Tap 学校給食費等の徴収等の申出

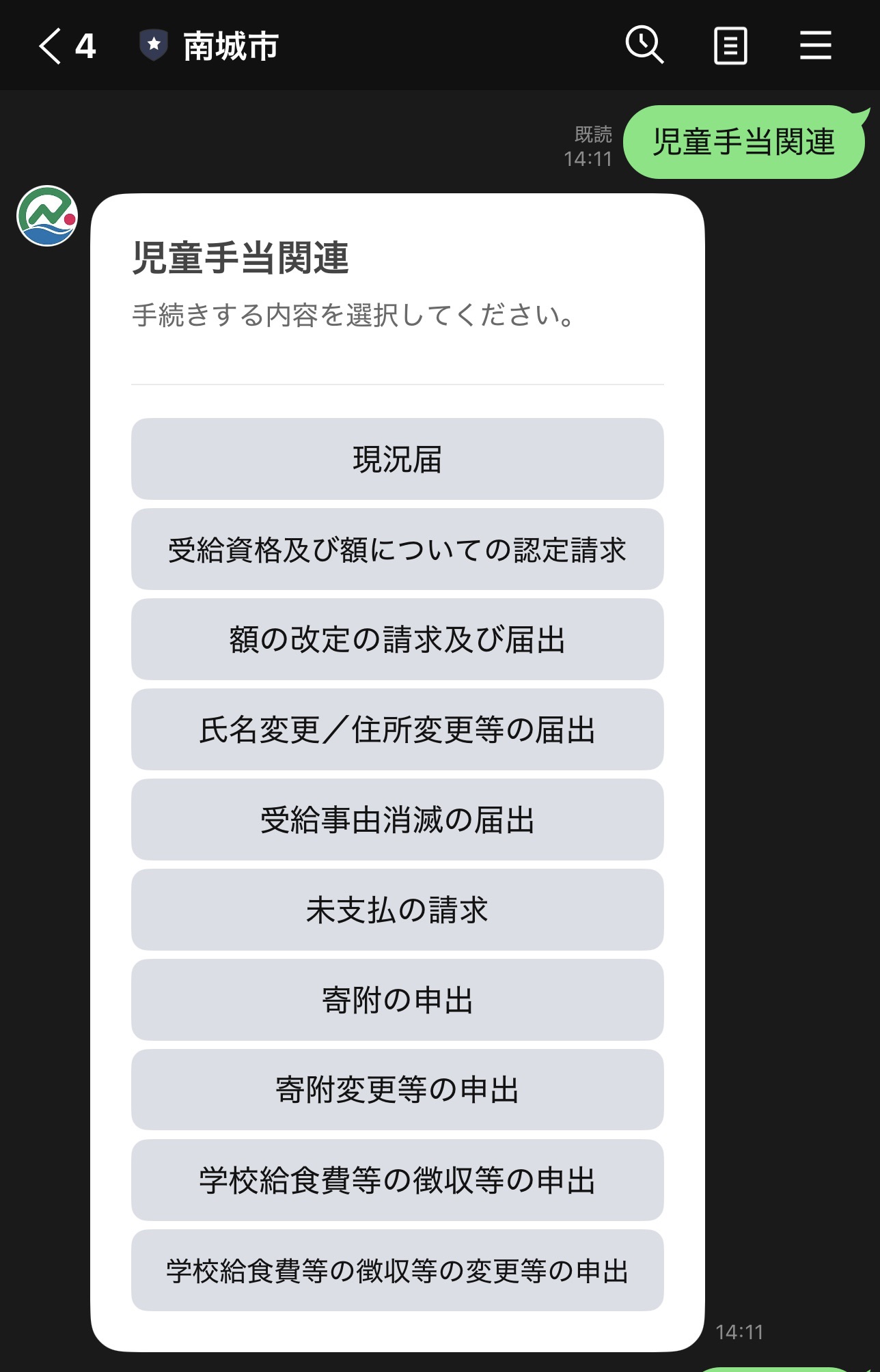tap(397, 1180)
